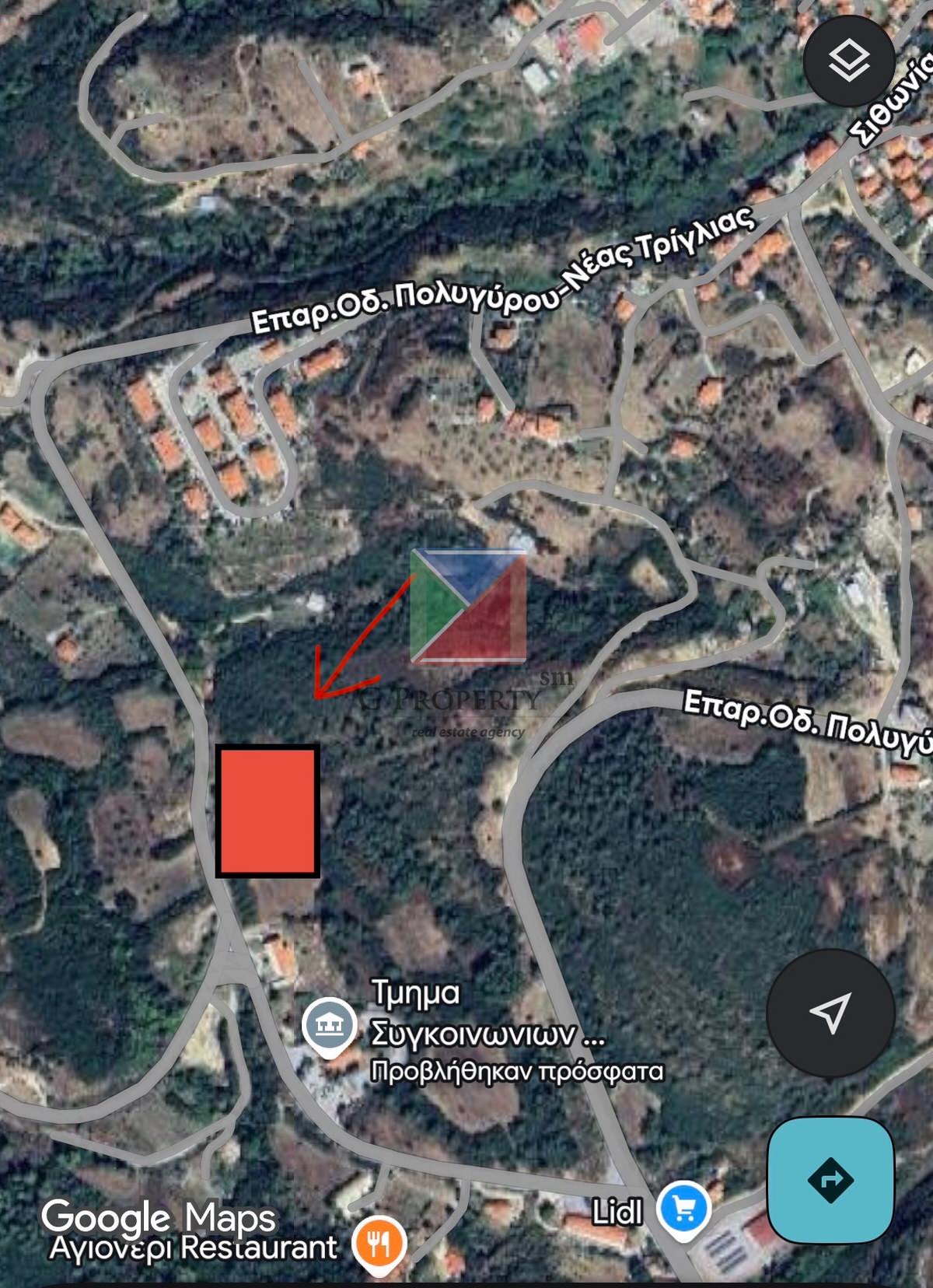Select the Lidl shopping pin
This screenshot has height=1288, width=933.
tap(683, 1209)
